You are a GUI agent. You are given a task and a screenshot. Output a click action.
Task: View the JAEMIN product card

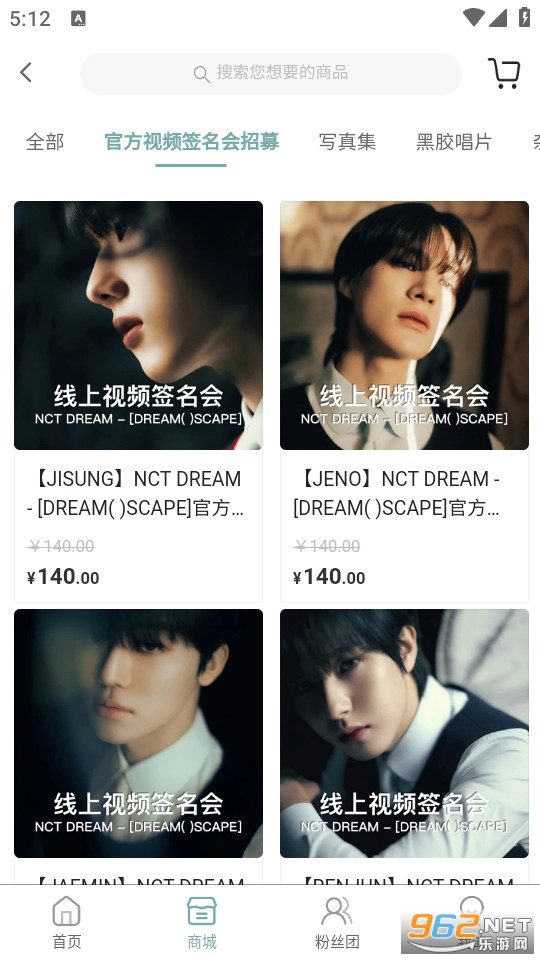pyautogui.click(x=138, y=746)
